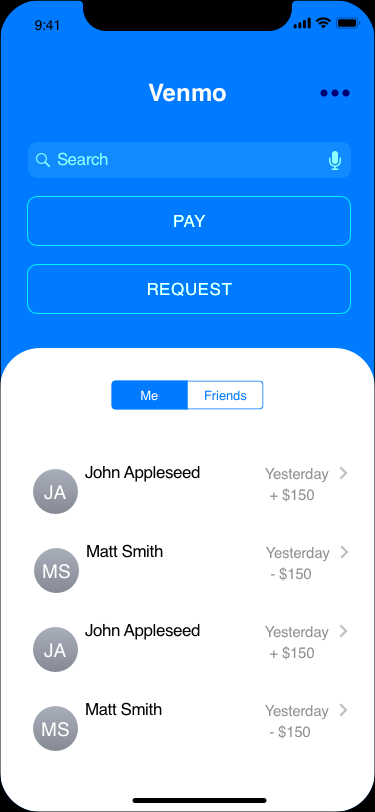Tap the PAY button
The height and width of the screenshot is (812, 375).
(x=189, y=221)
